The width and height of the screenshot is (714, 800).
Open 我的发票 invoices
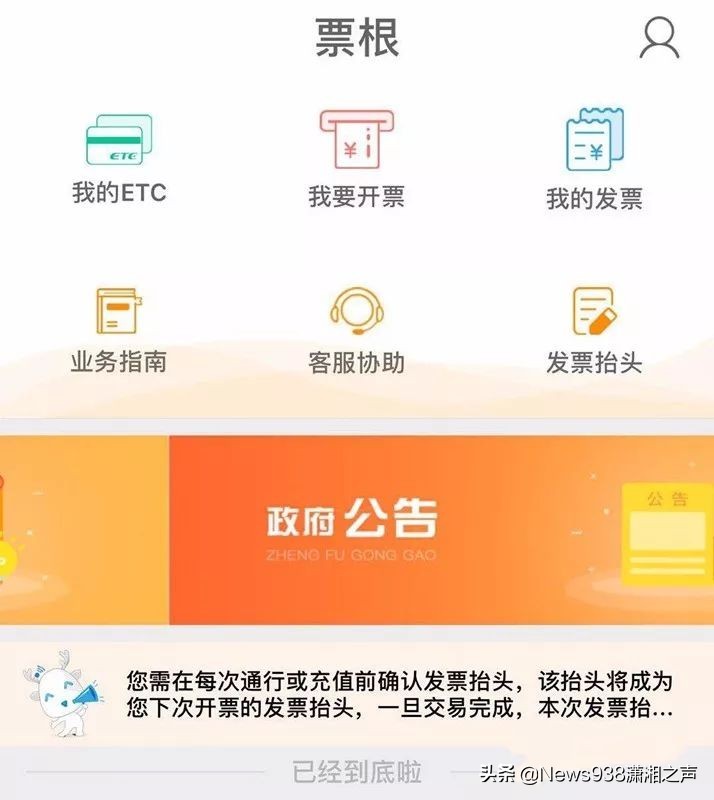click(594, 160)
